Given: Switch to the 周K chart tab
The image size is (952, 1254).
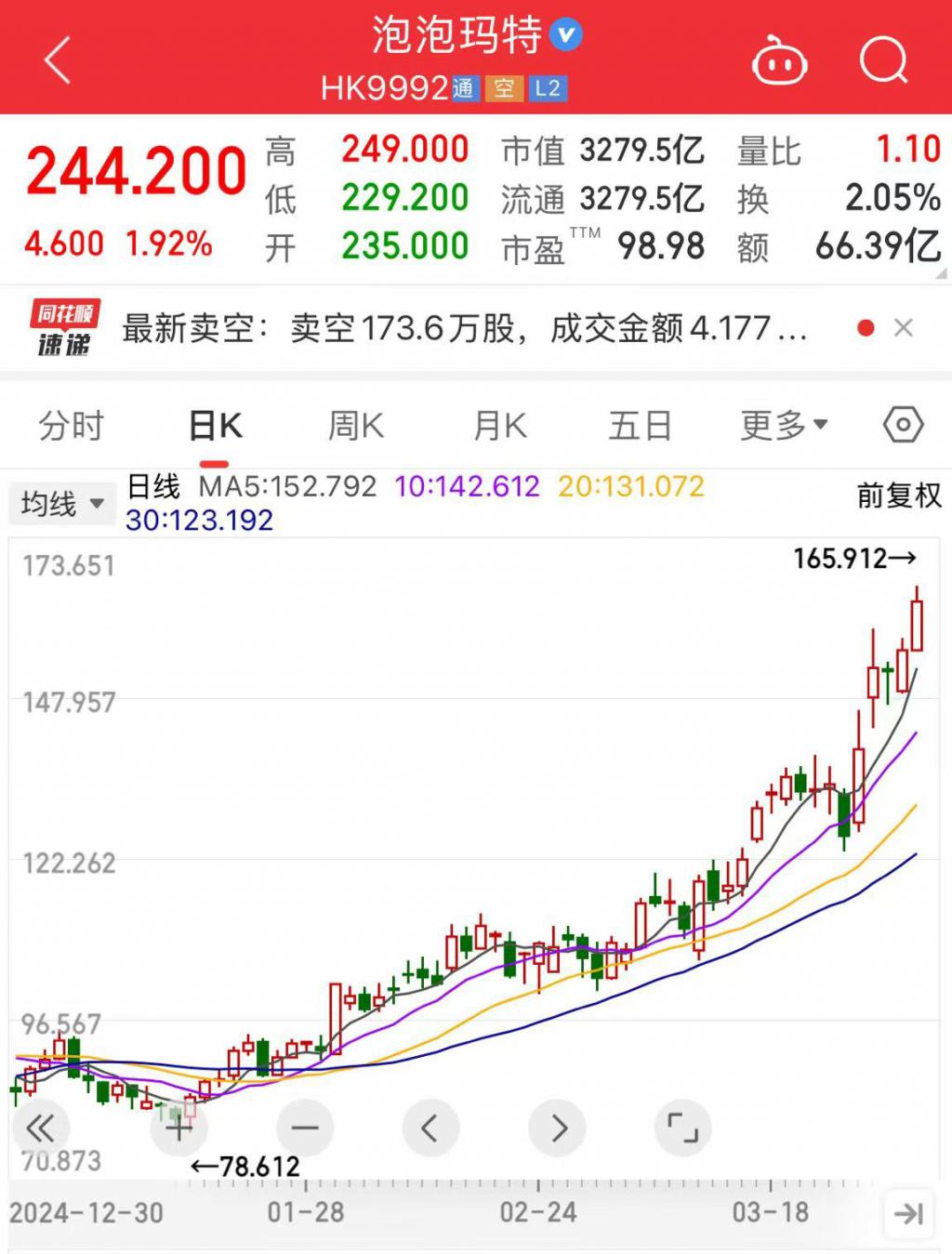Looking at the screenshot, I should [x=355, y=426].
